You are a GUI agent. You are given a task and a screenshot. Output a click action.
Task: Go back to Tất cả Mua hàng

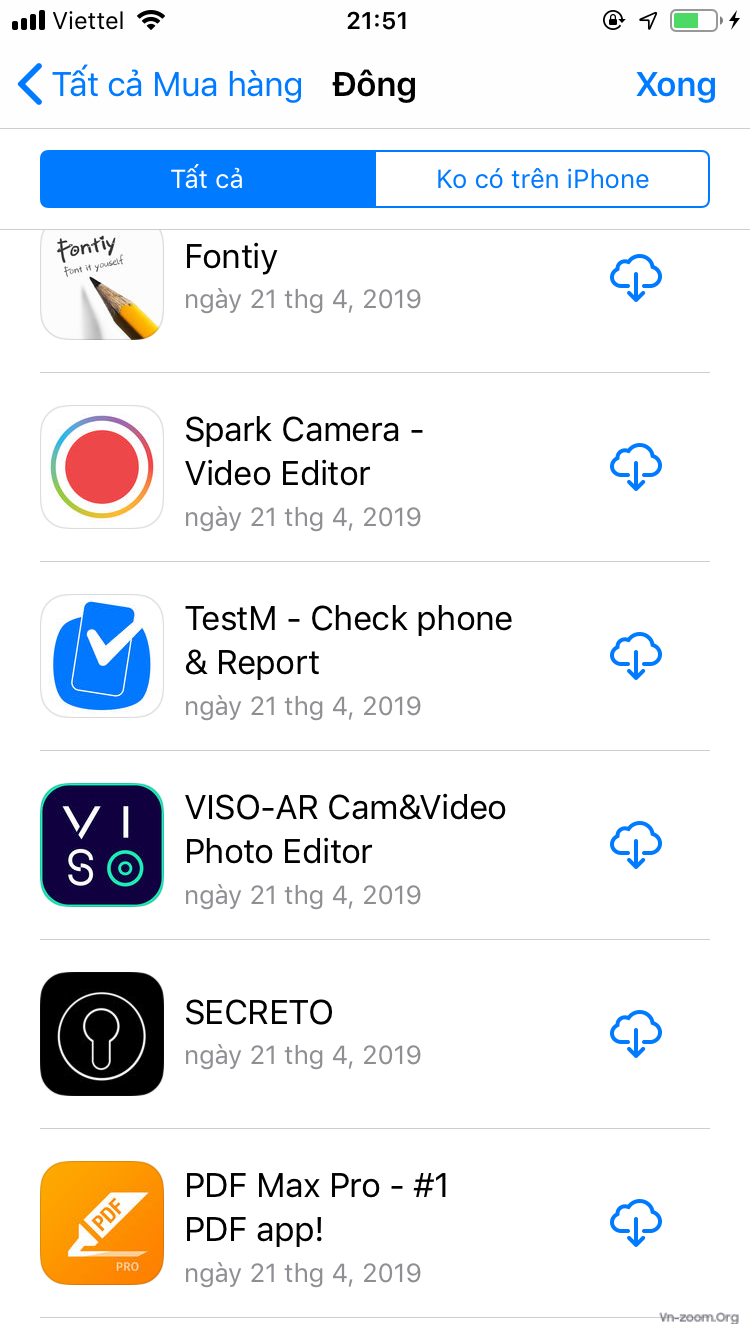point(160,85)
